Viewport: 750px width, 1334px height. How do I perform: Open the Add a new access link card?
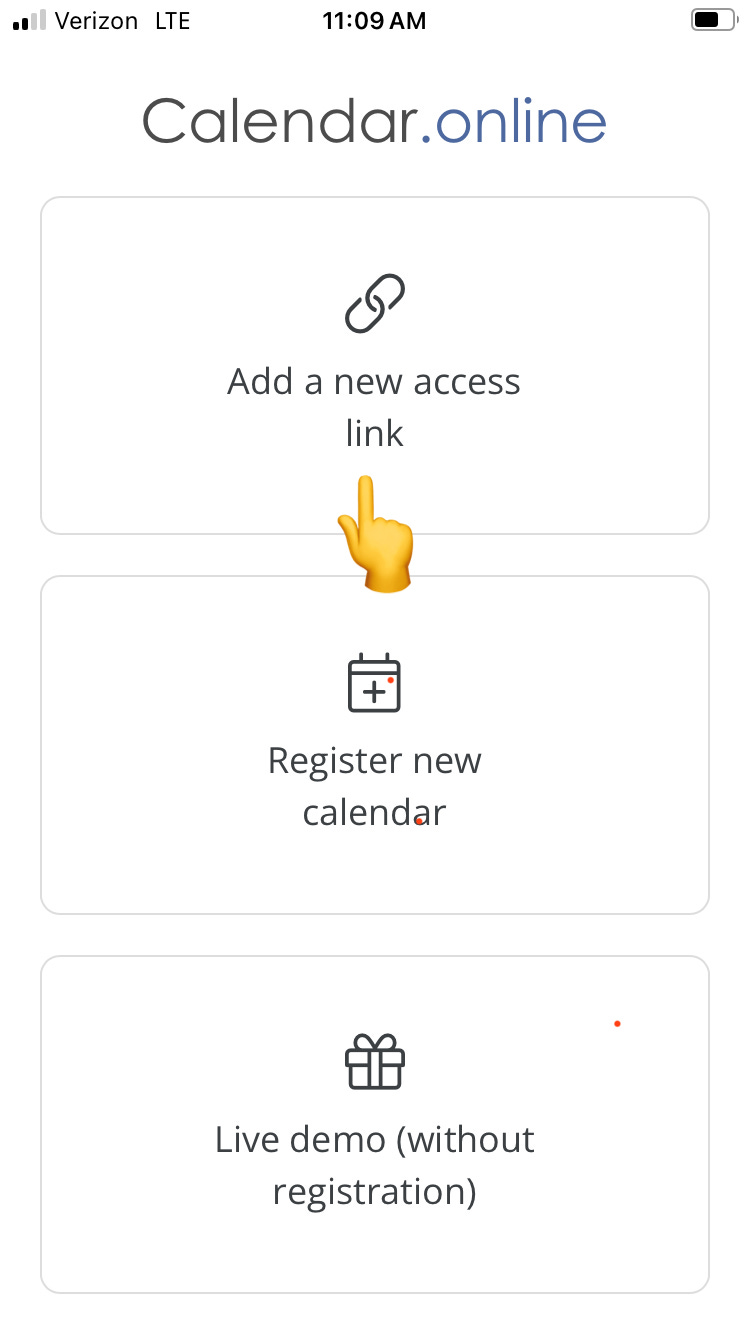(374, 366)
